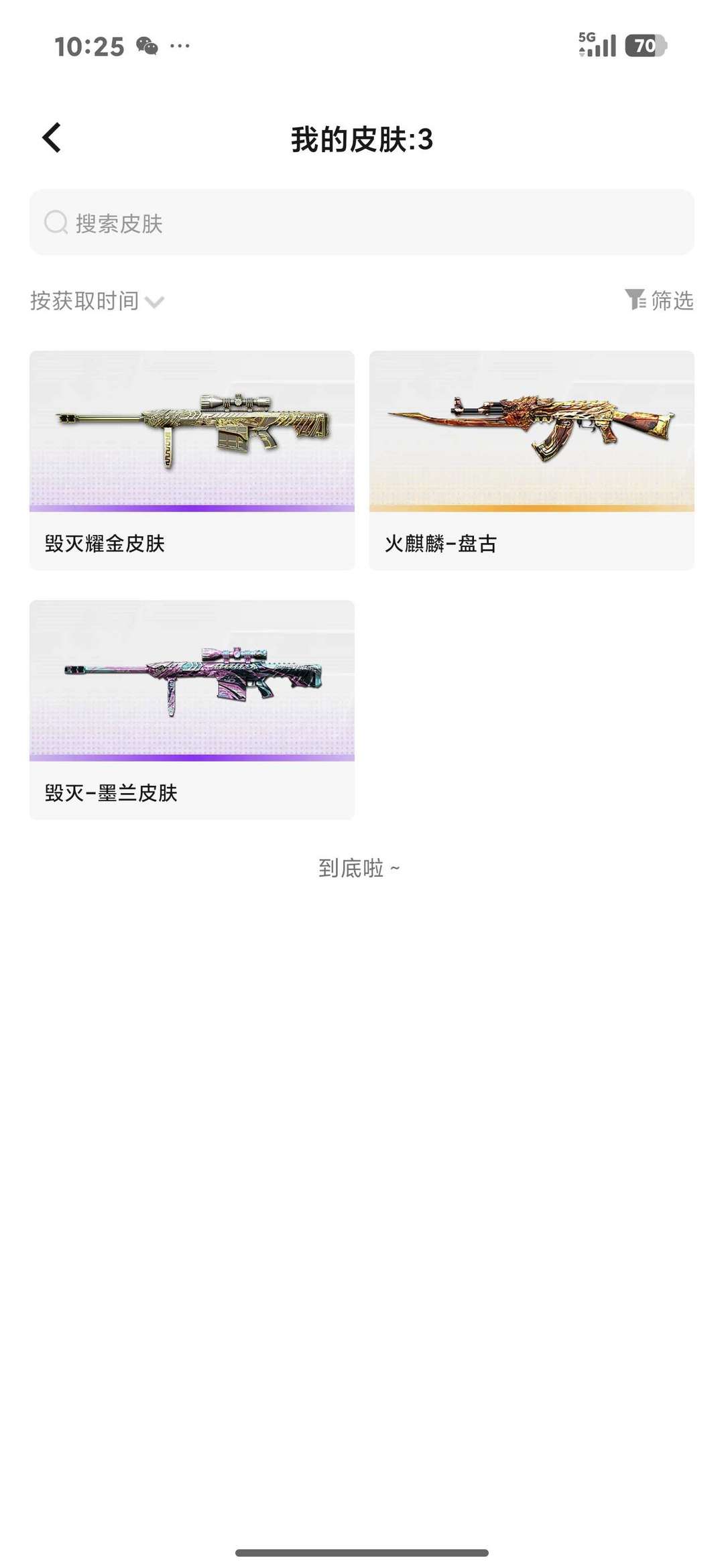Tap the 搜索皮肤 search field
This screenshot has width=724, height=1568.
[362, 223]
